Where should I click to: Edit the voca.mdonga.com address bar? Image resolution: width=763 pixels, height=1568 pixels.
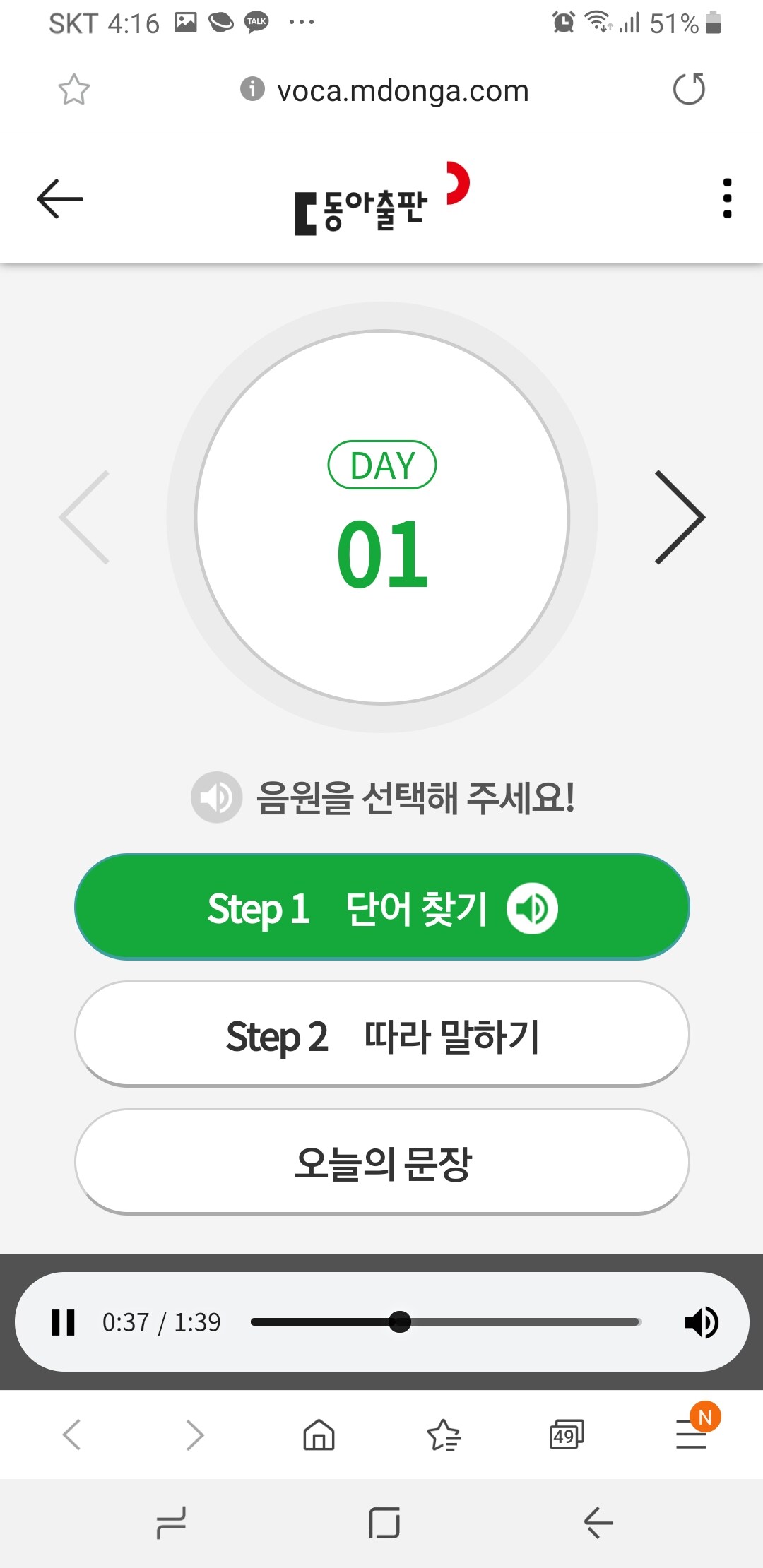403,91
